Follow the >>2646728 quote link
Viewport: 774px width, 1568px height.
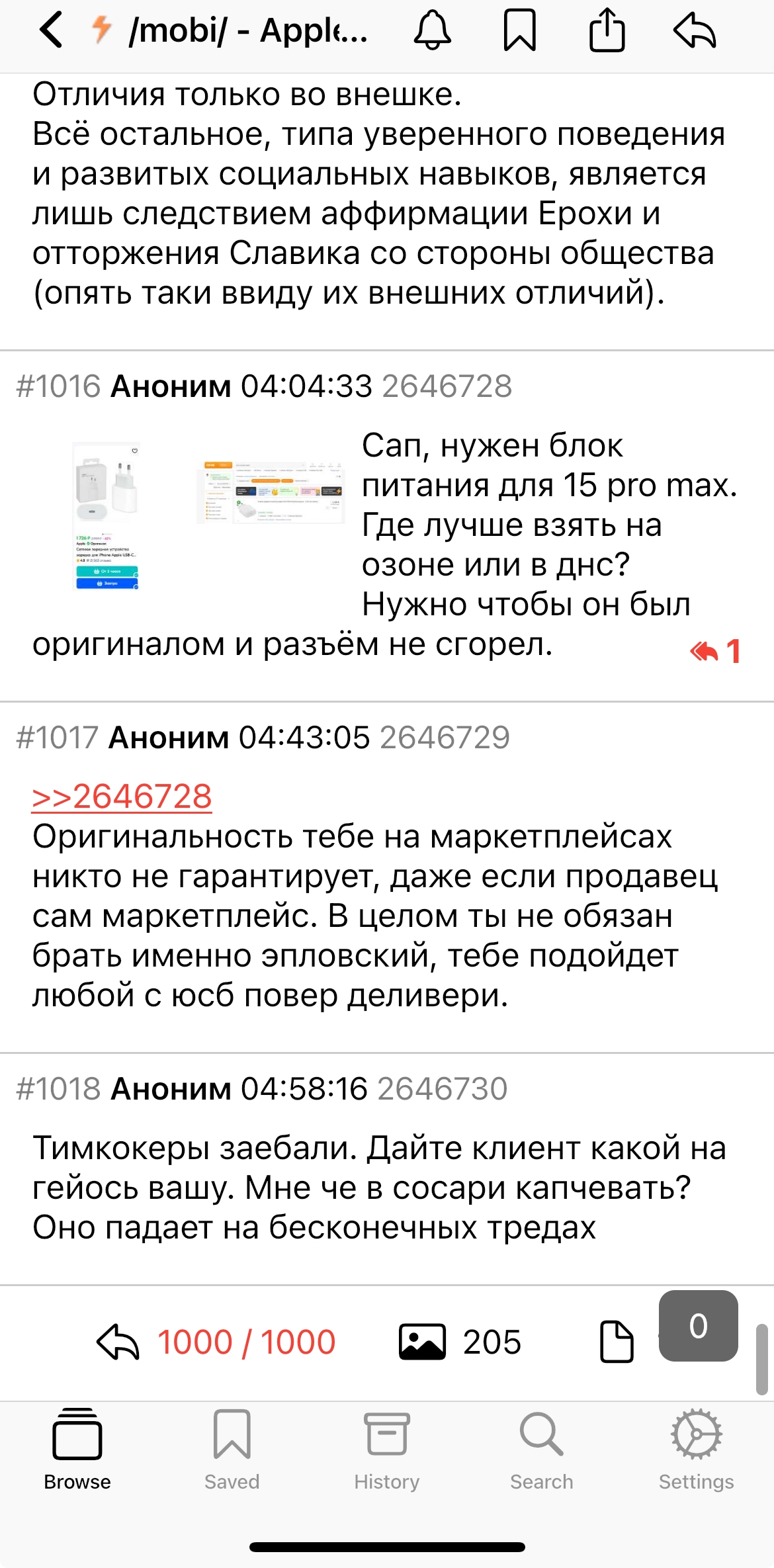click(122, 796)
